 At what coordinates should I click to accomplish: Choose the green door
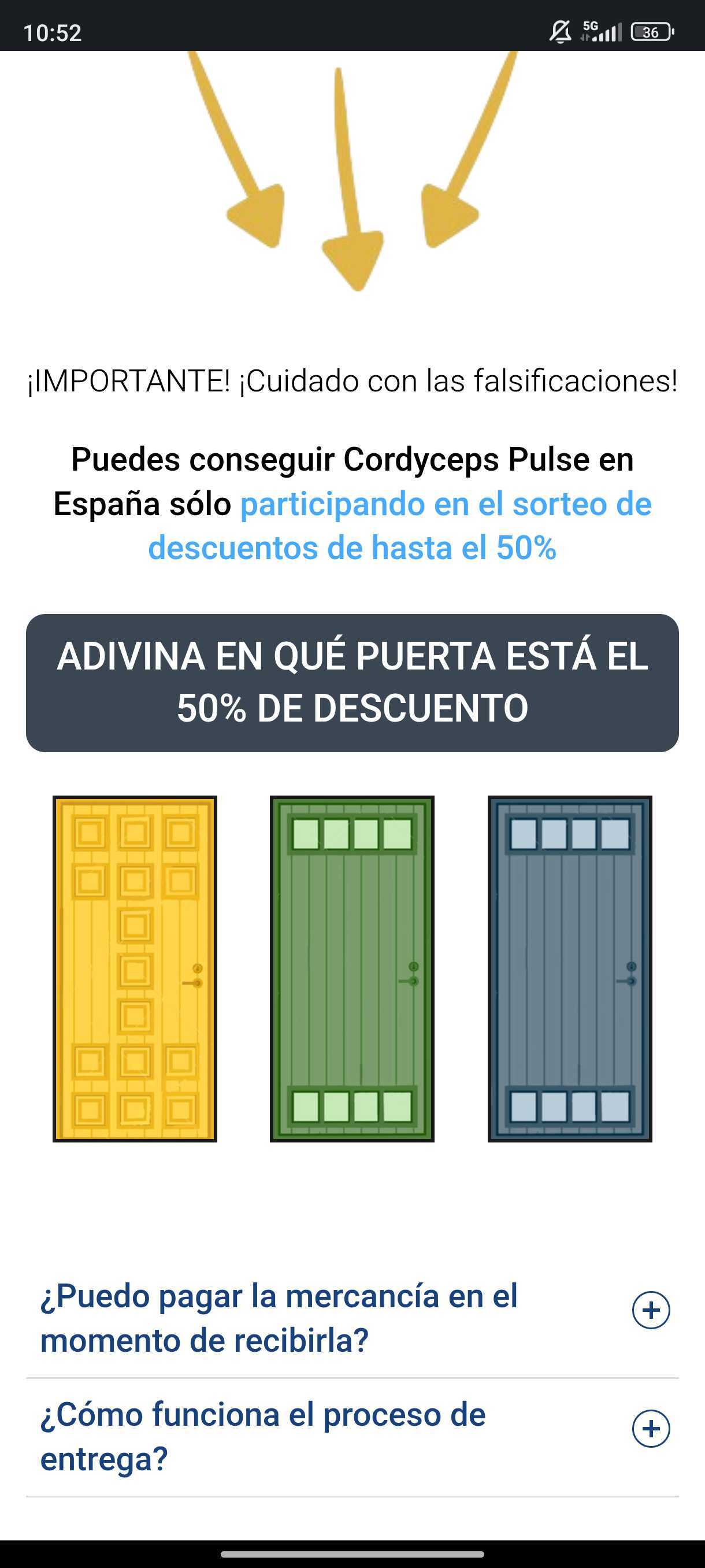coord(351,968)
